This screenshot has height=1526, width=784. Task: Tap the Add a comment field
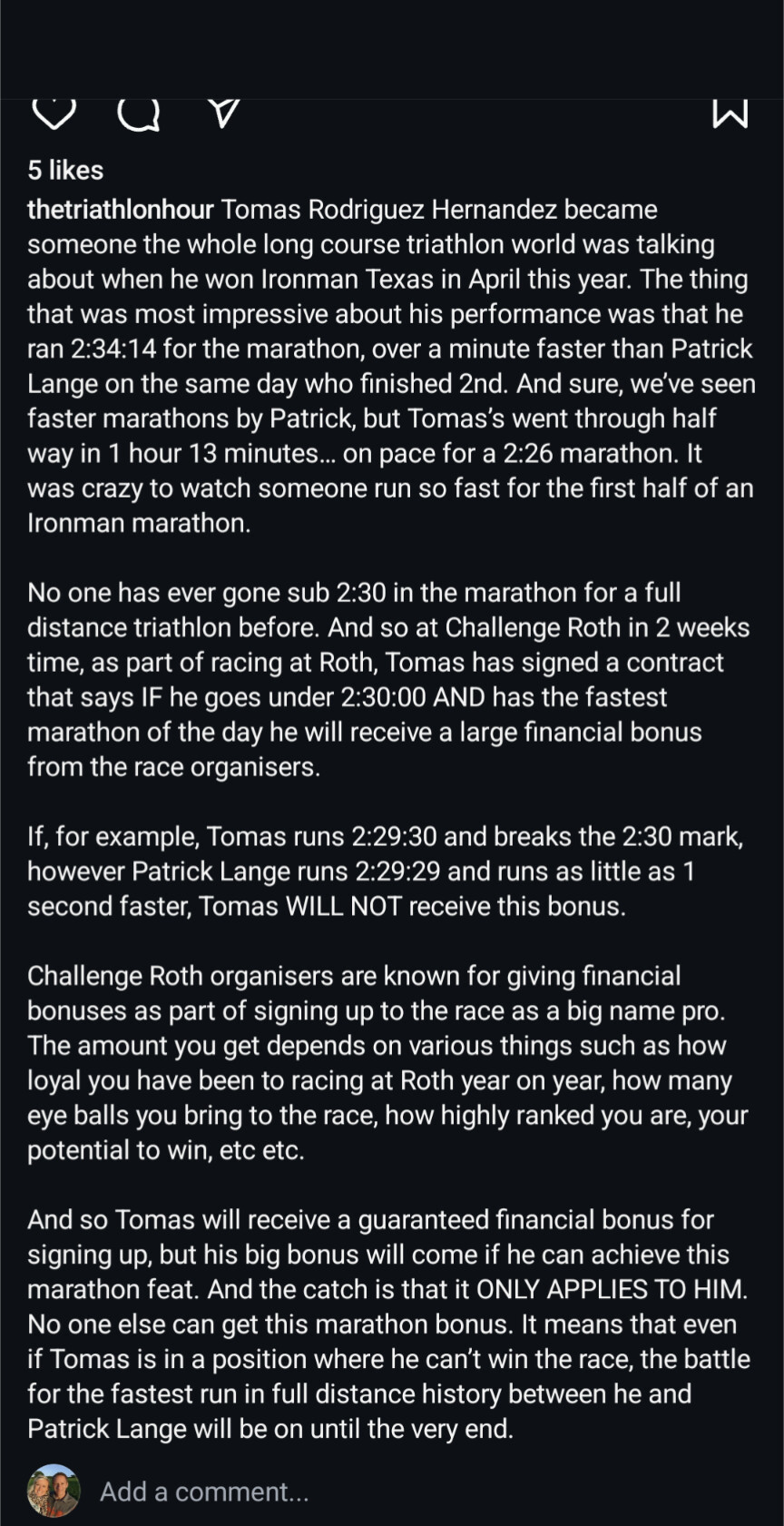[x=204, y=1492]
